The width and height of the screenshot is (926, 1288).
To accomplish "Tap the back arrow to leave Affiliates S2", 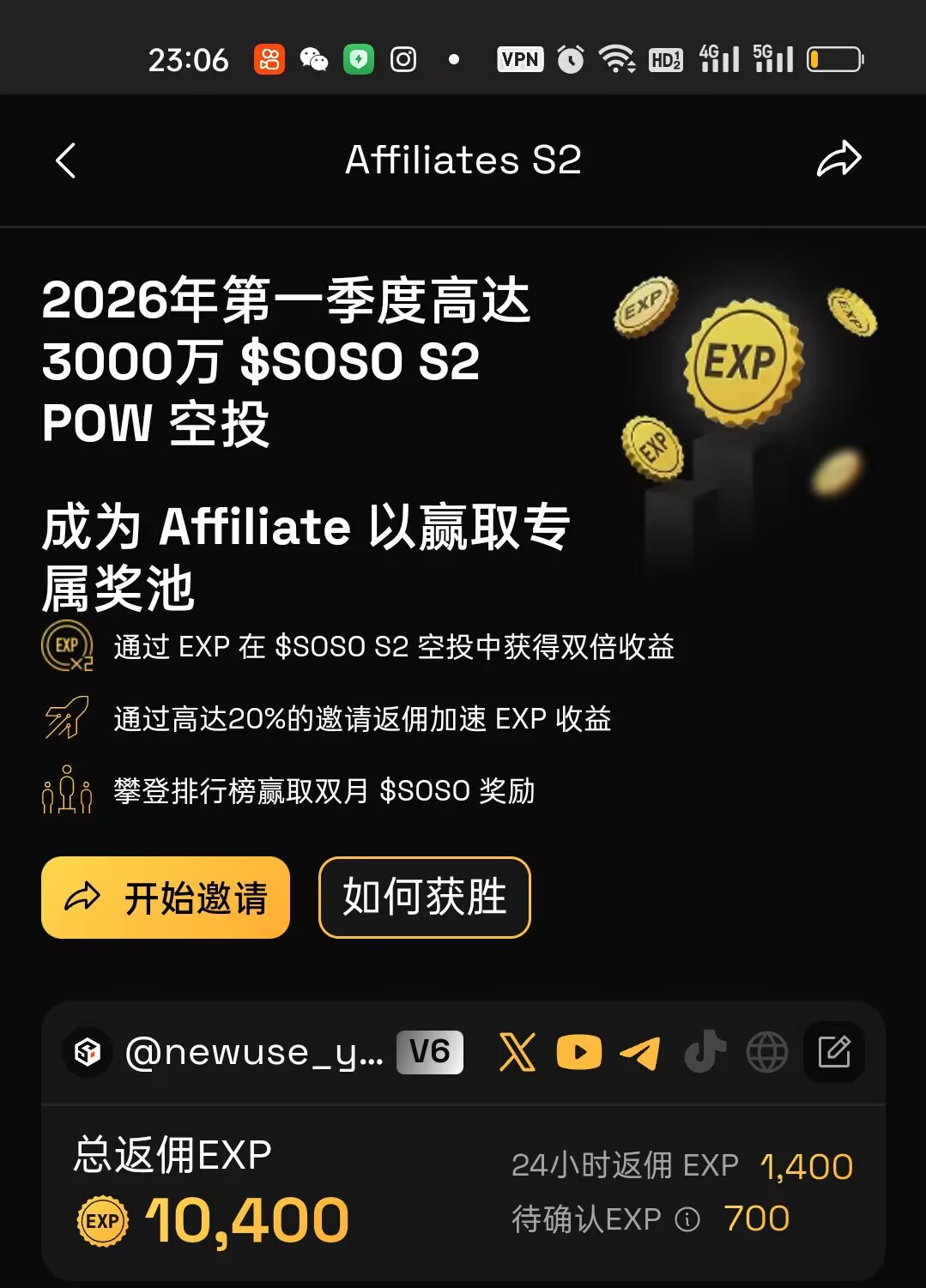I will click(65, 160).
